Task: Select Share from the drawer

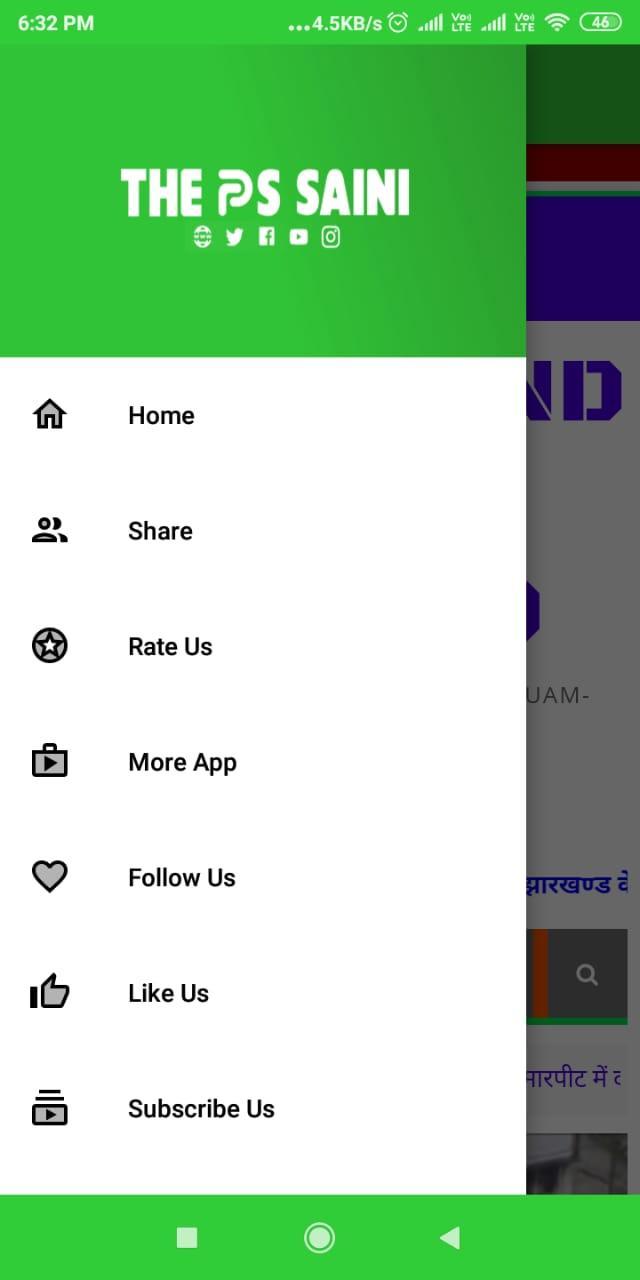Action: pos(160,531)
